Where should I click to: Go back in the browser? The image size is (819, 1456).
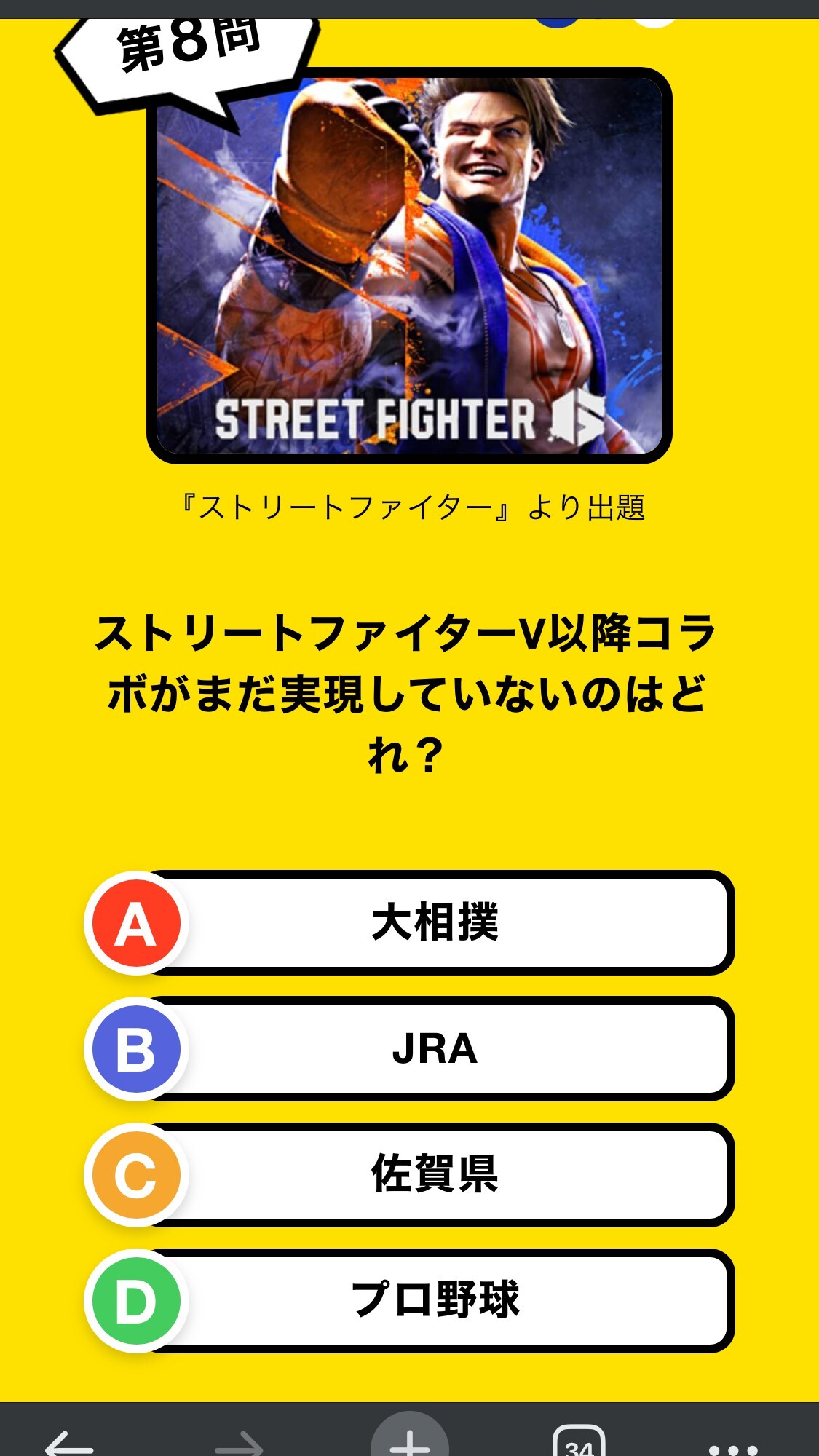coord(69,1443)
